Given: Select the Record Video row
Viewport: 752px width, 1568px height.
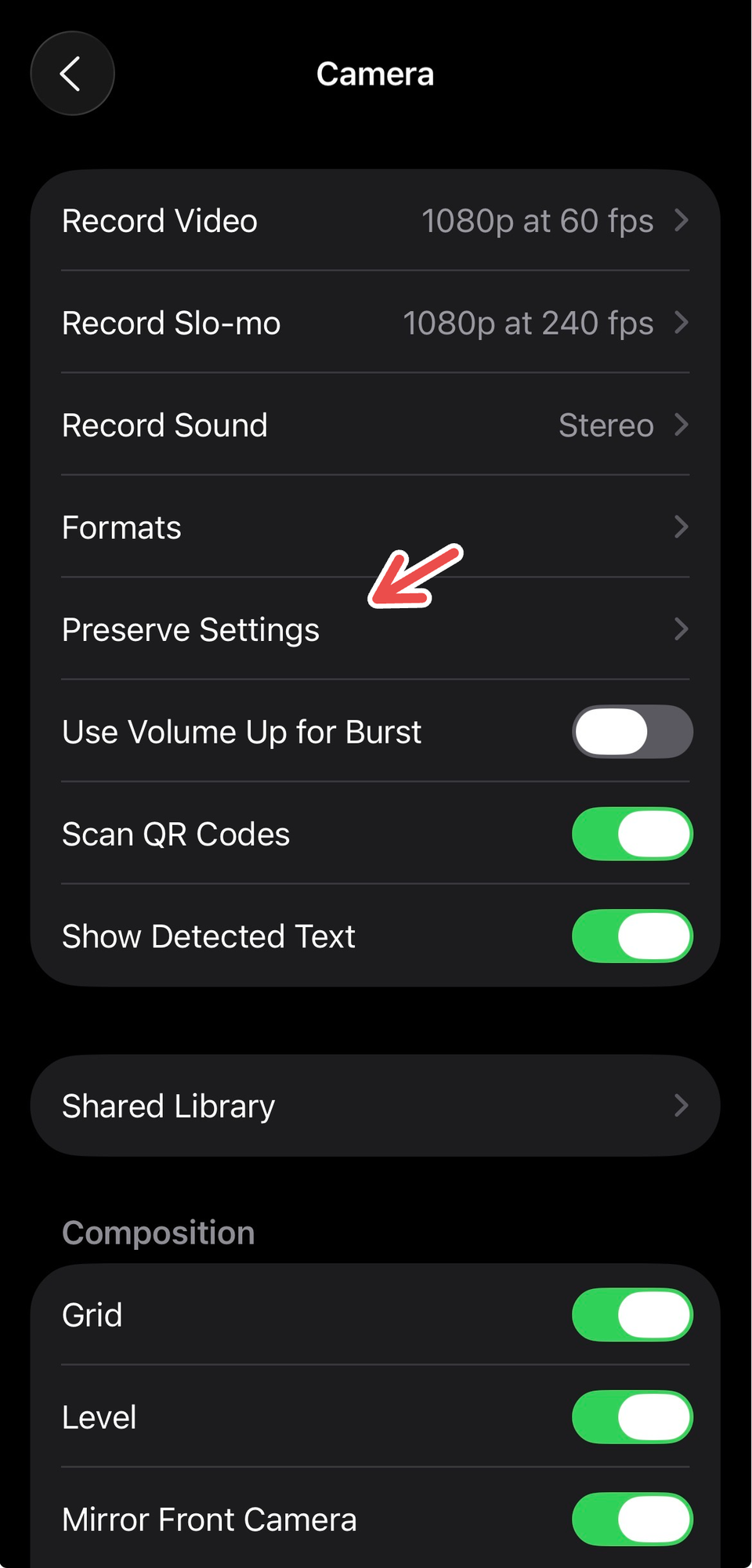Looking at the screenshot, I should 160,221.
